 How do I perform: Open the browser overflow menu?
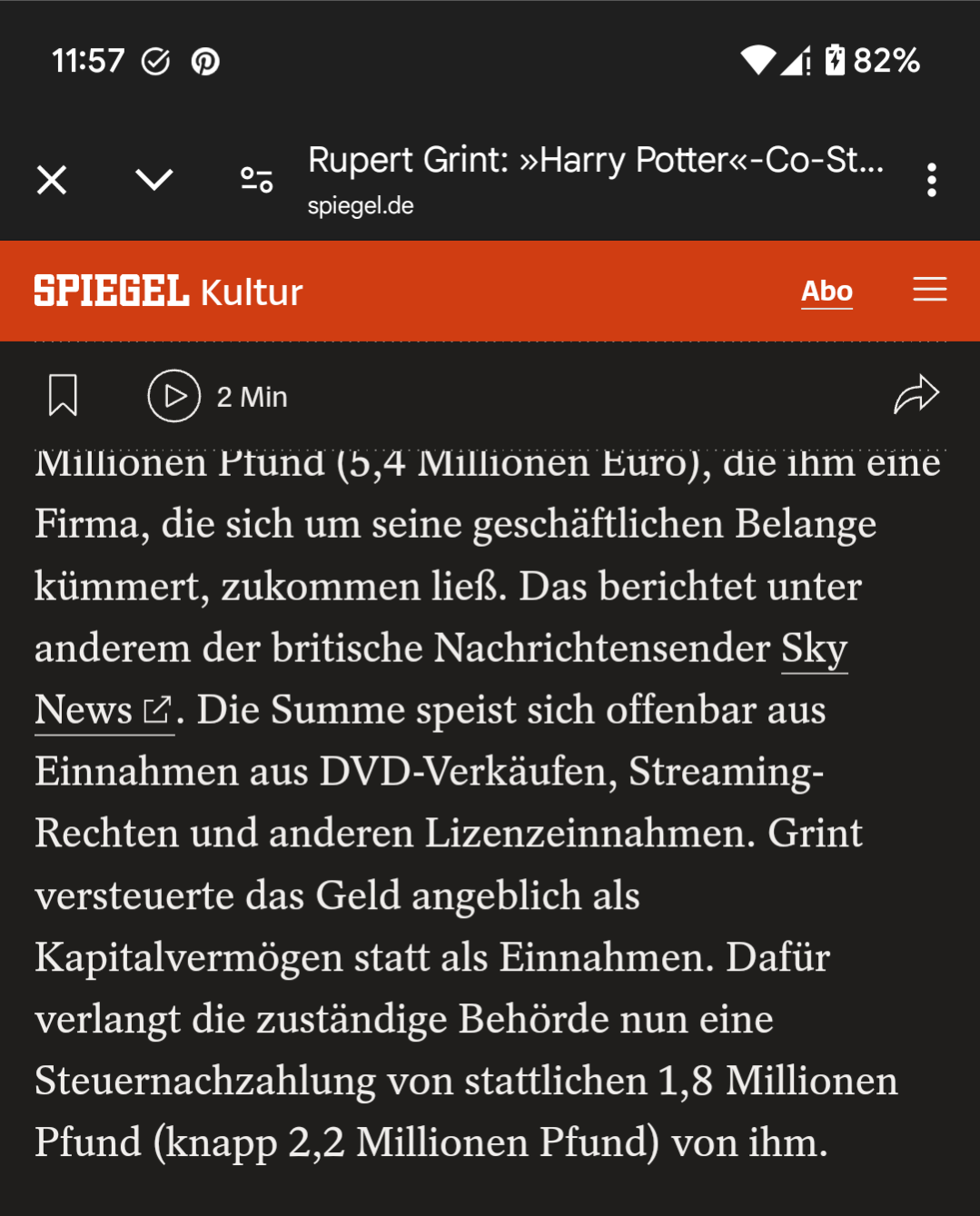(931, 180)
